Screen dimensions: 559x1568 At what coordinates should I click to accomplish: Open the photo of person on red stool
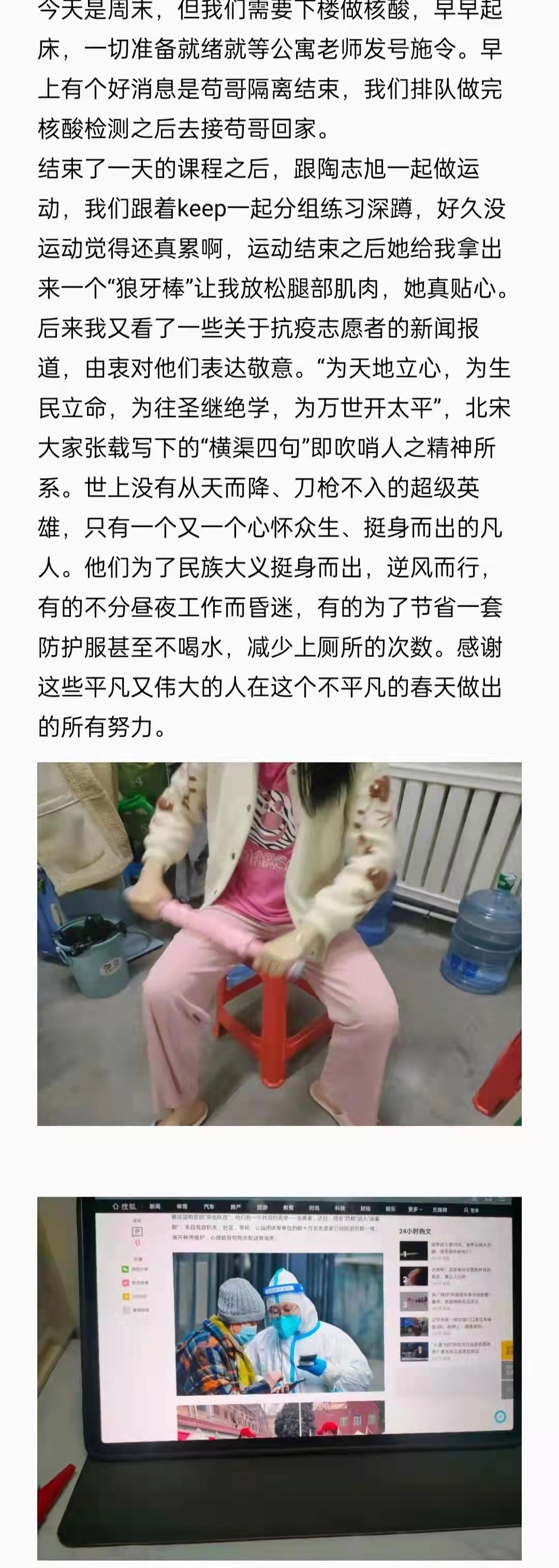pos(279,943)
